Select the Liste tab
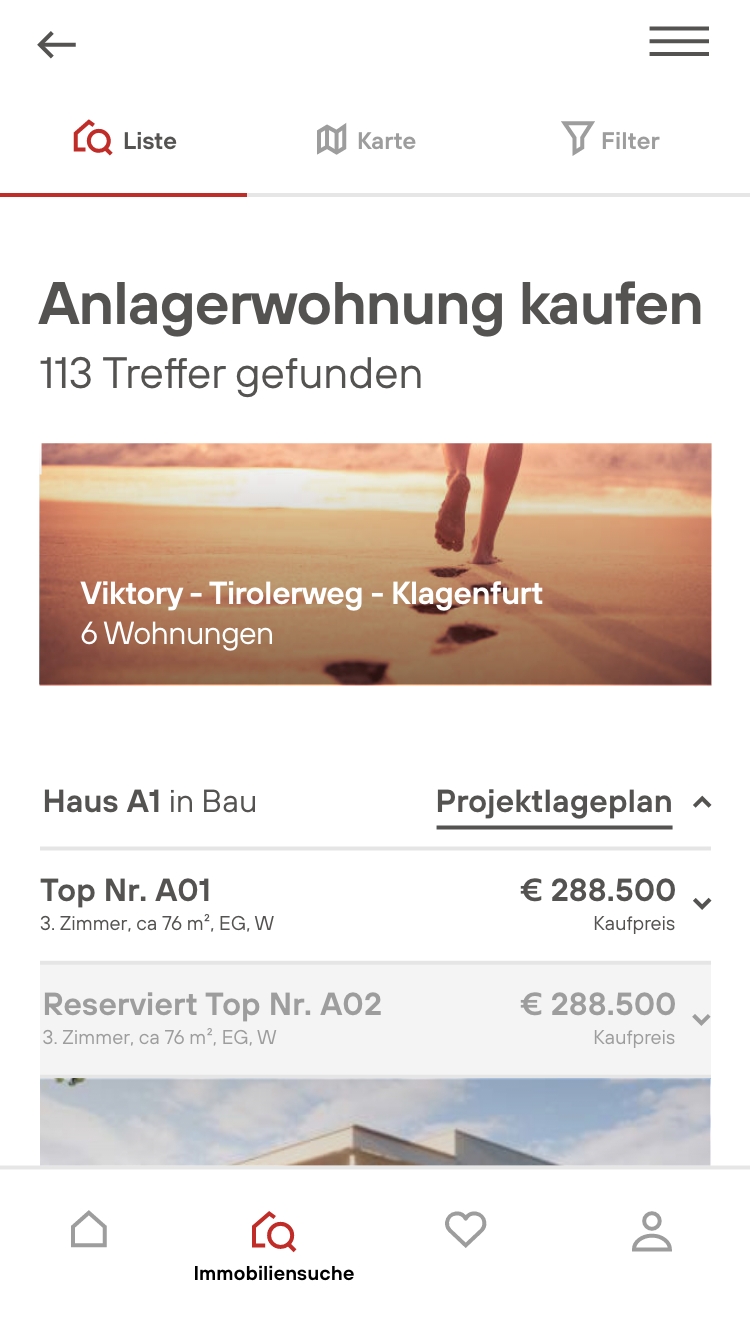Image resolution: width=750 pixels, height=1334 pixels. (124, 140)
